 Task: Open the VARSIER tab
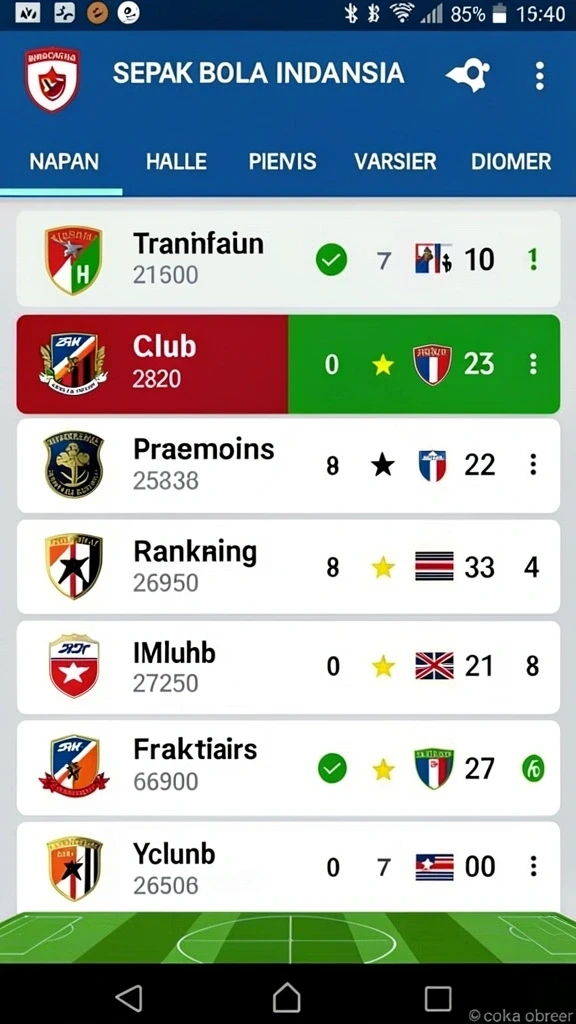pyautogui.click(x=395, y=161)
